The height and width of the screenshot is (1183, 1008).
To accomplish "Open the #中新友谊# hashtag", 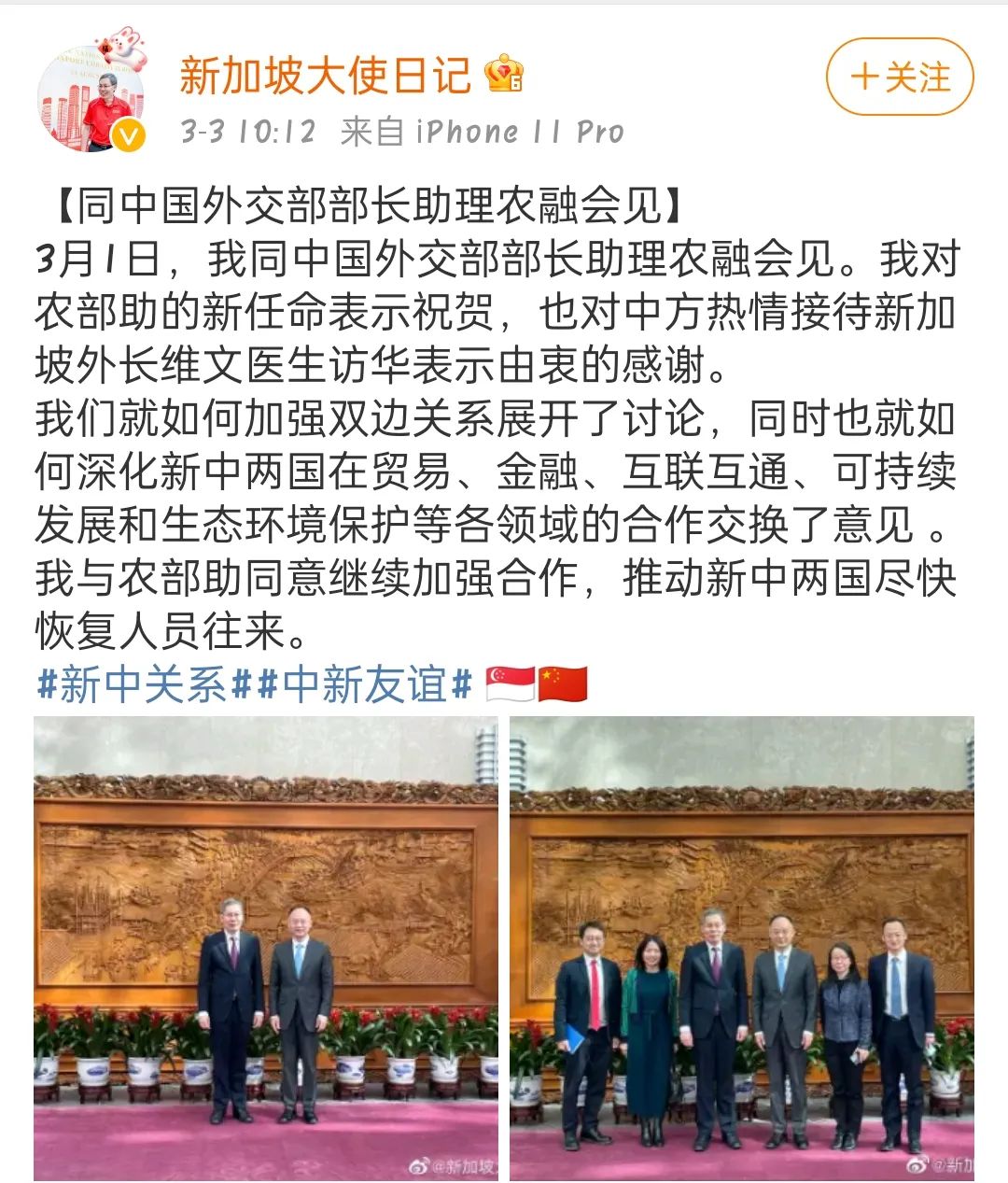I will click(x=365, y=684).
